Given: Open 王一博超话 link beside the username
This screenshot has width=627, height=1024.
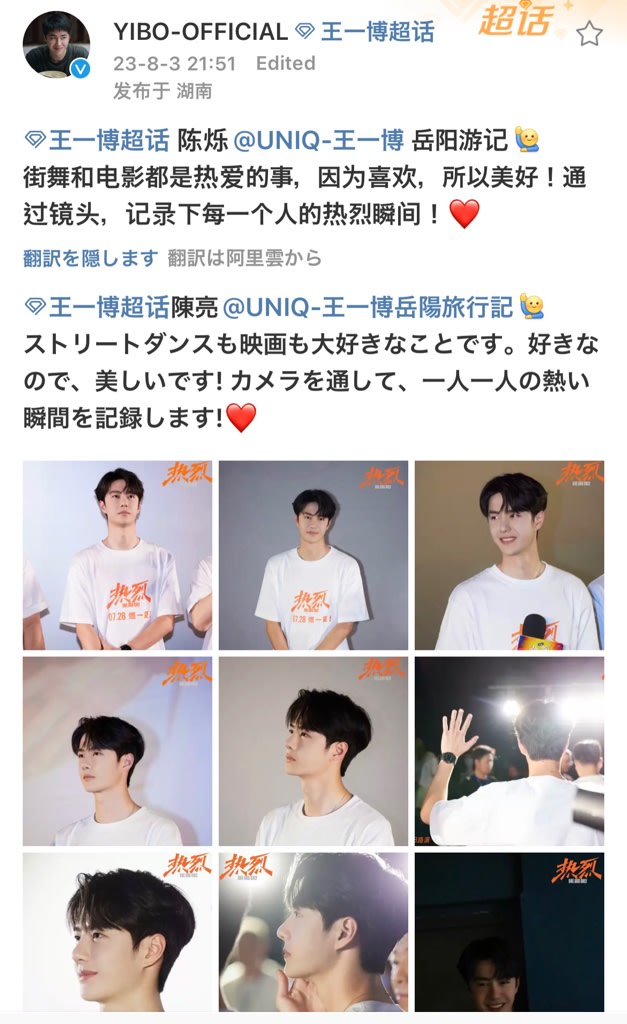Looking at the screenshot, I should click(x=366, y=32).
